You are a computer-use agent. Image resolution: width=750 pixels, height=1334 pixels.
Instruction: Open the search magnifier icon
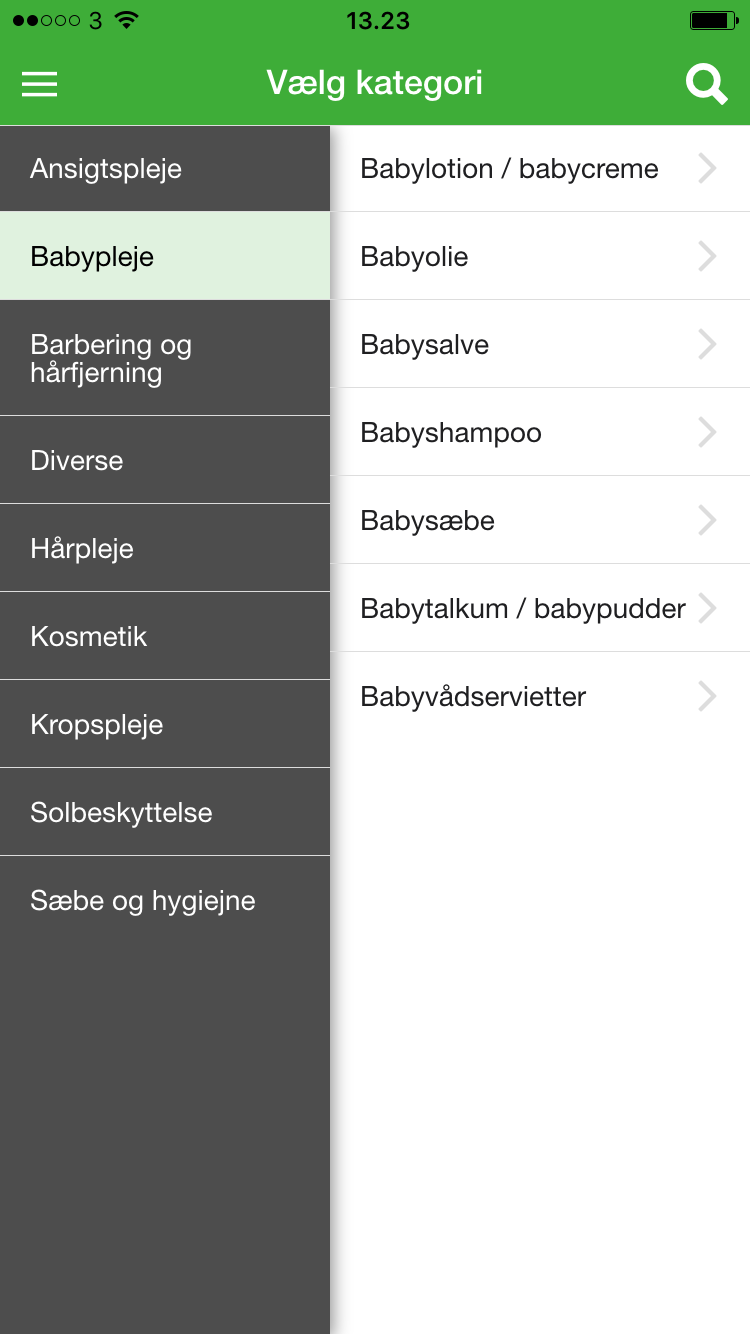[706, 84]
